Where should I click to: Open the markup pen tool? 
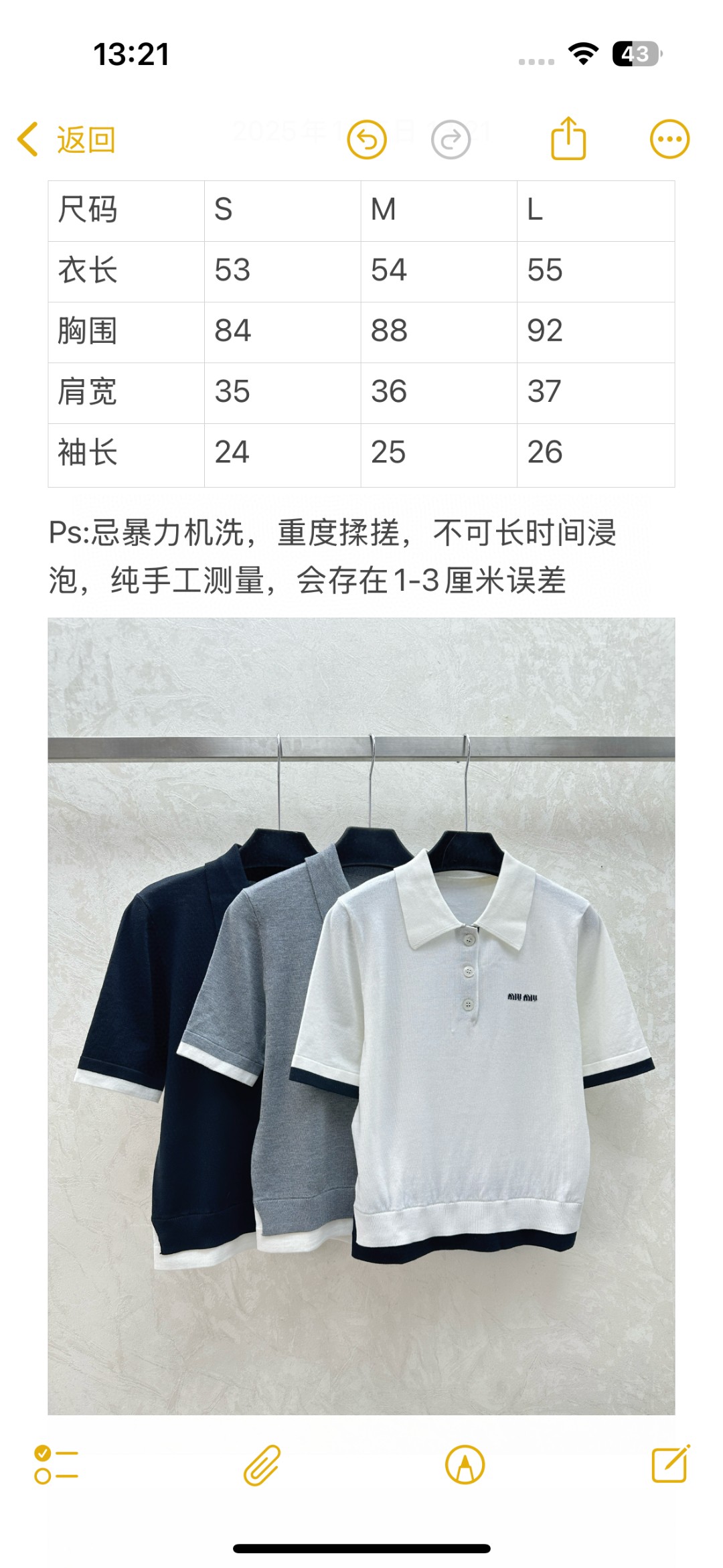coord(465,1465)
